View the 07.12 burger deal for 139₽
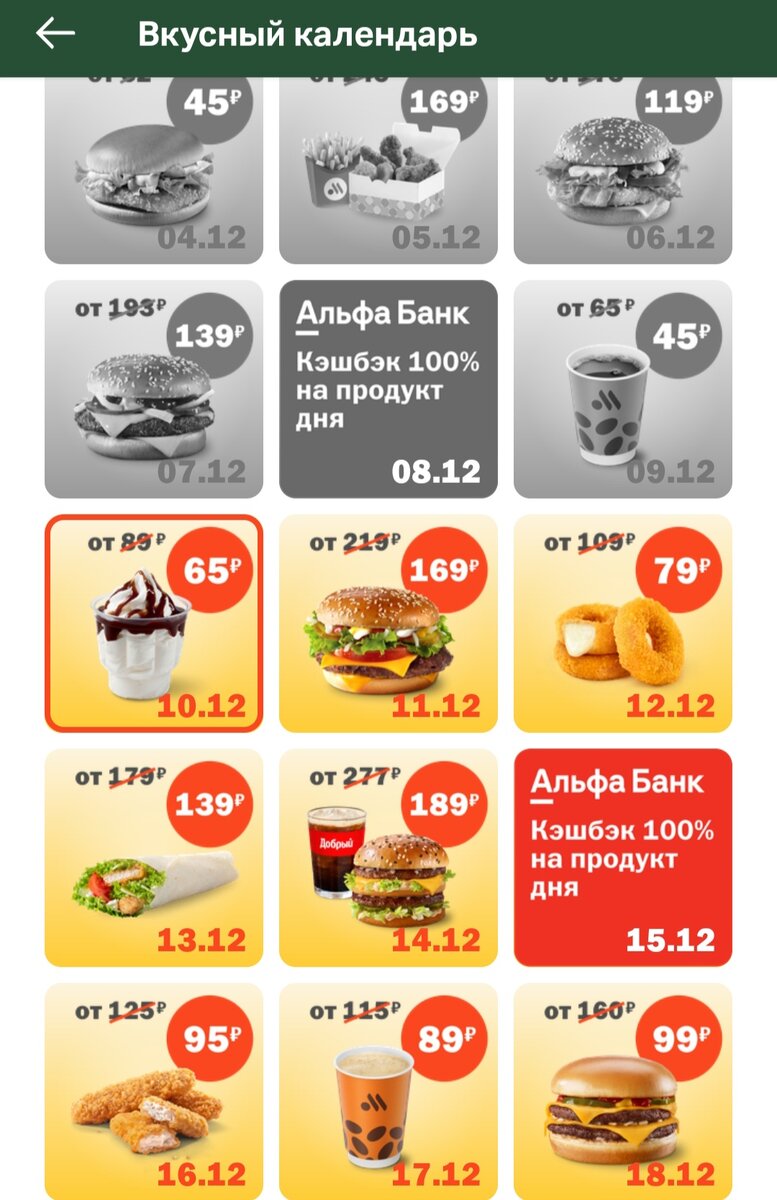Screen dimensions: 777x1200 [x=154, y=388]
